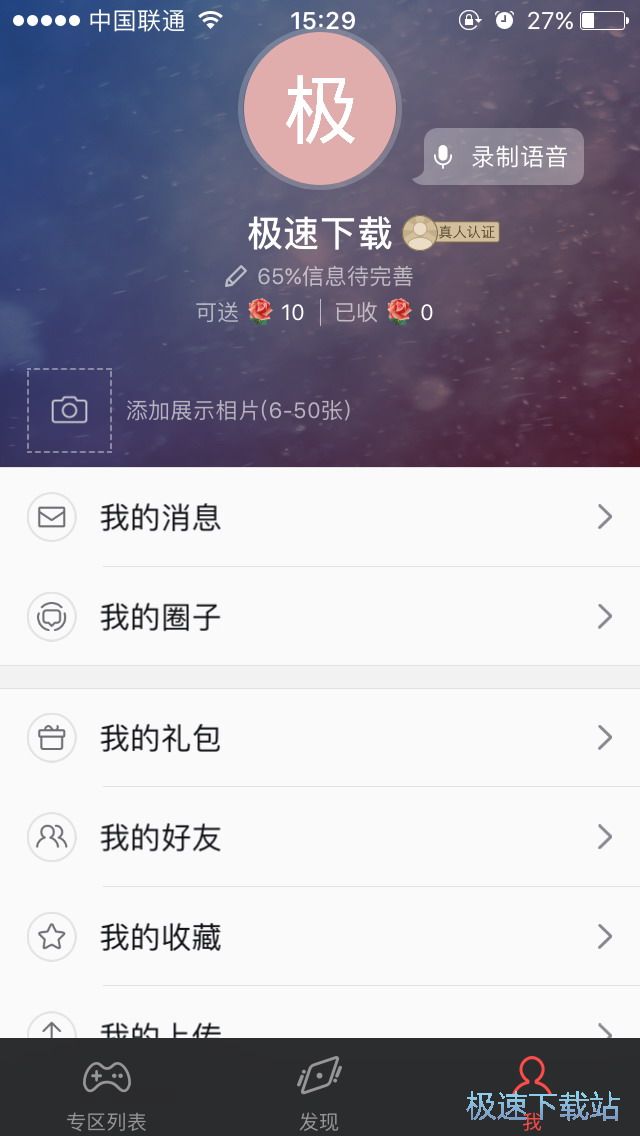Open 我的上传 uploads
This screenshot has width=640, height=1136.
point(320,1026)
